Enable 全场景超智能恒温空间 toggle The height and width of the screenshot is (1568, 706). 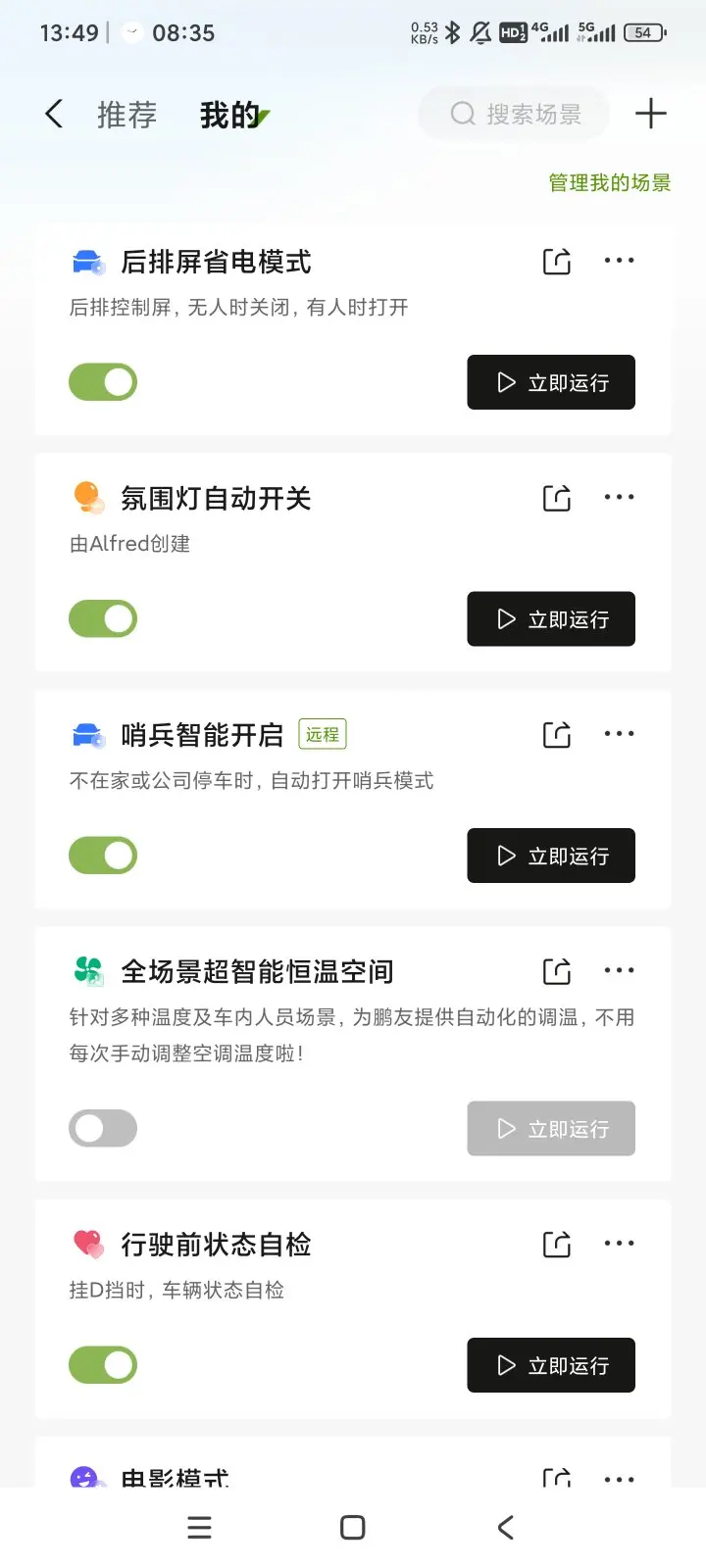click(x=103, y=1128)
